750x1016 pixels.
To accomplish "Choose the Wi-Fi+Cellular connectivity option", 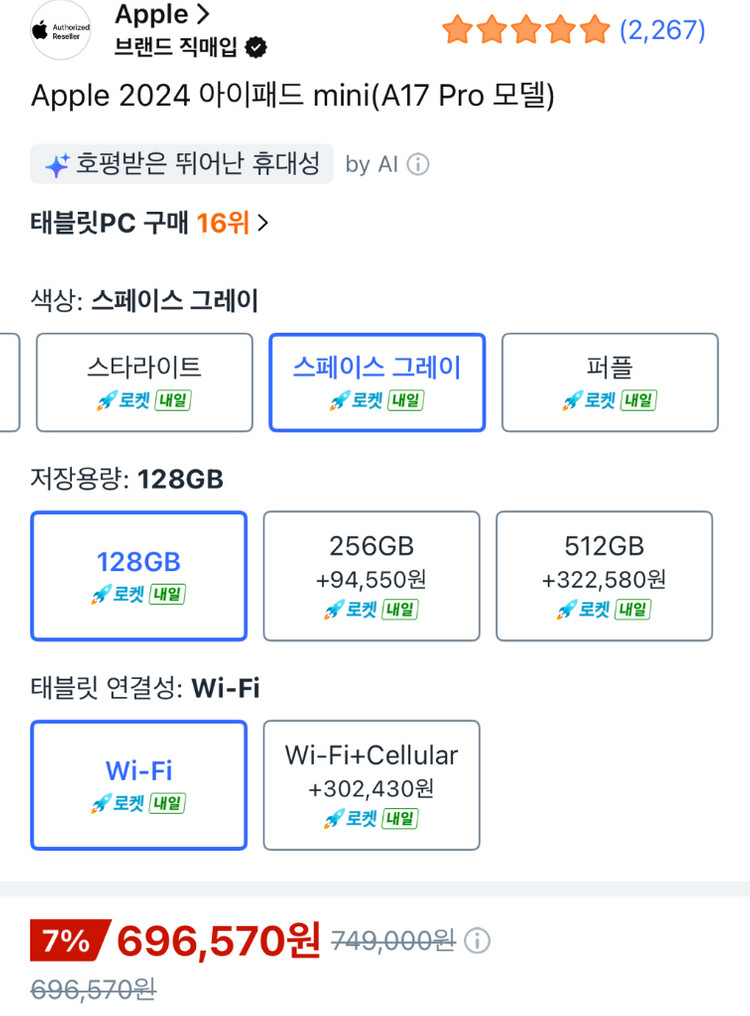I will 371,785.
